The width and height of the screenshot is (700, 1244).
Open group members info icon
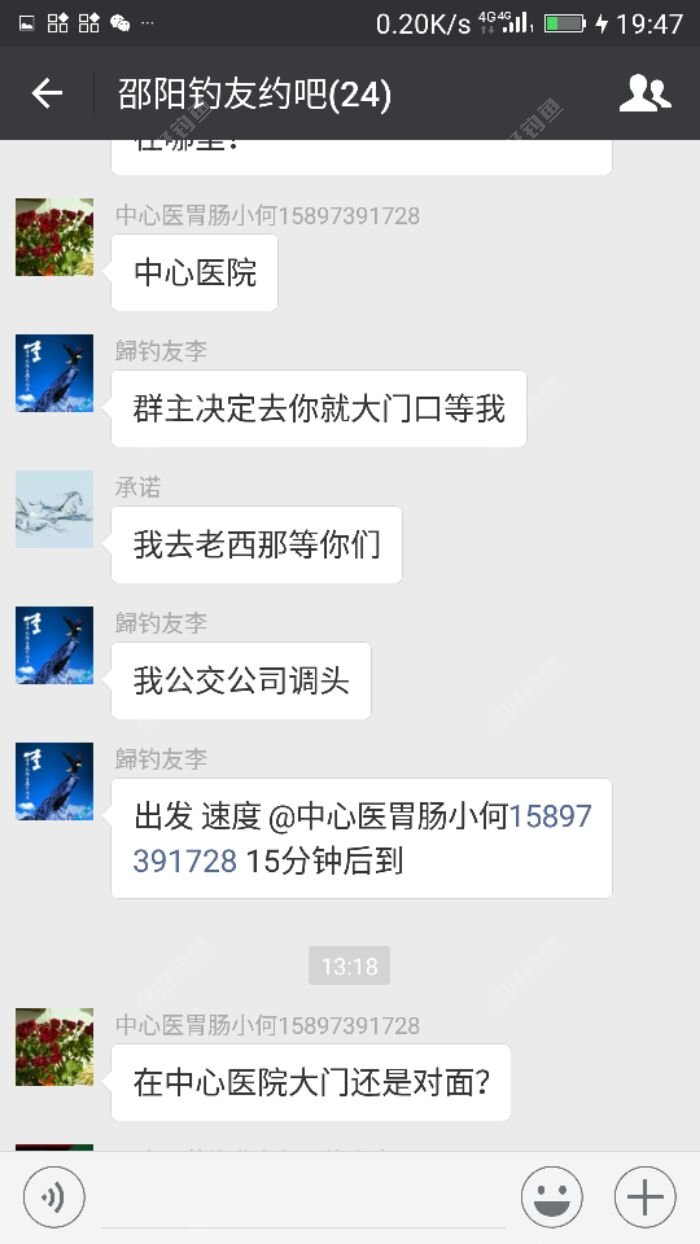pos(644,93)
